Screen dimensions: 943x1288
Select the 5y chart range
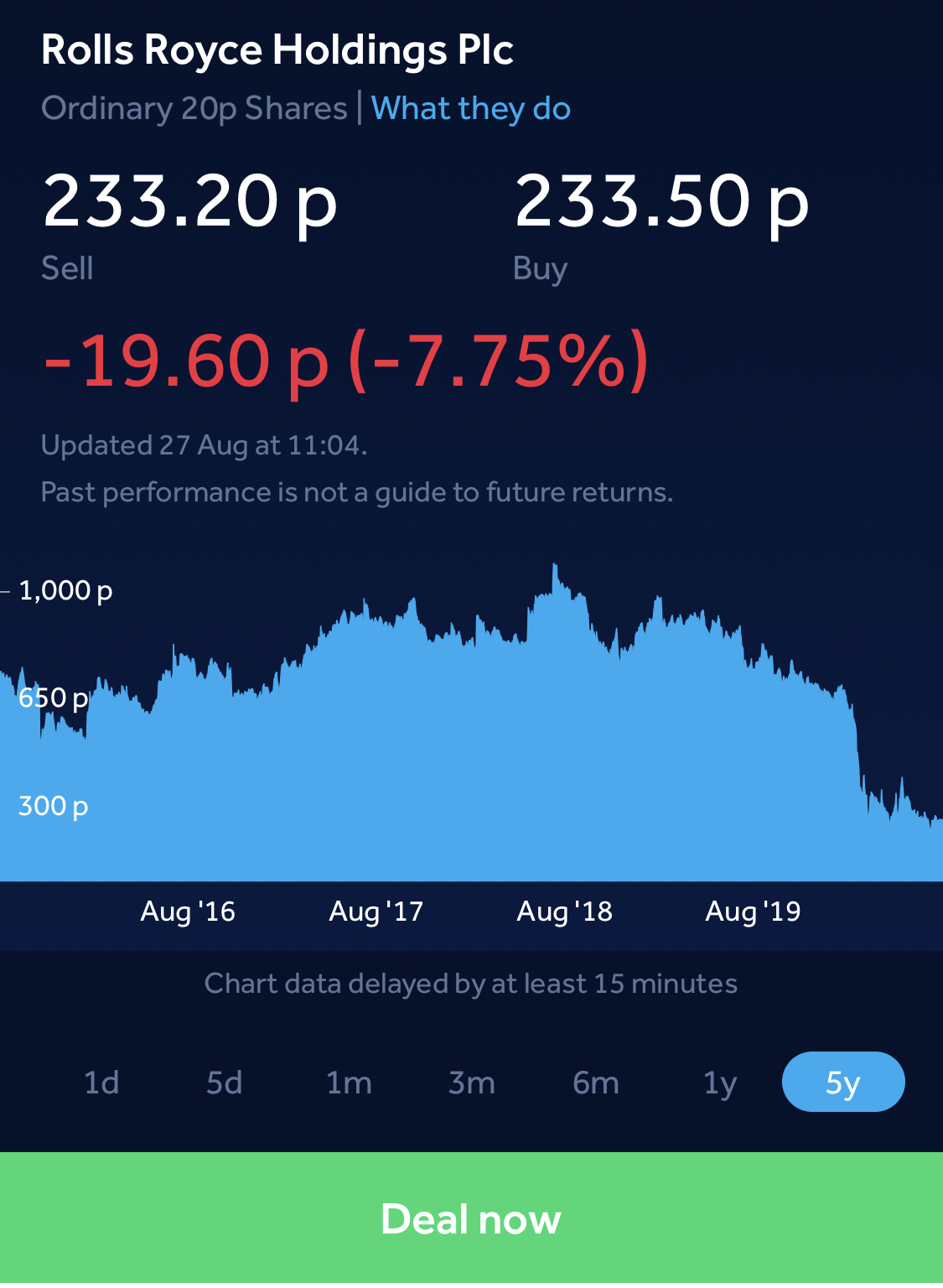tap(843, 1083)
